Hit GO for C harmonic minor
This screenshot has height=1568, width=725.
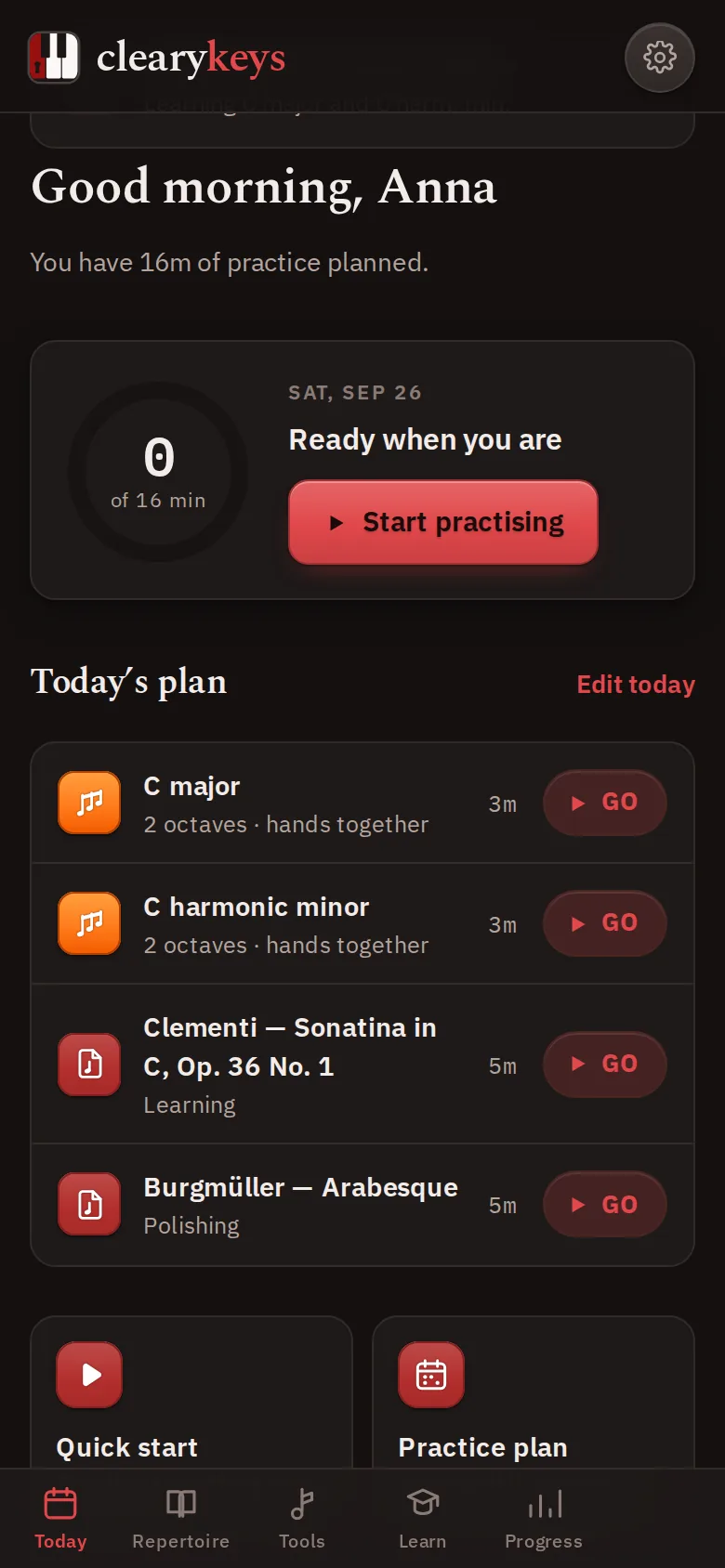tap(605, 923)
